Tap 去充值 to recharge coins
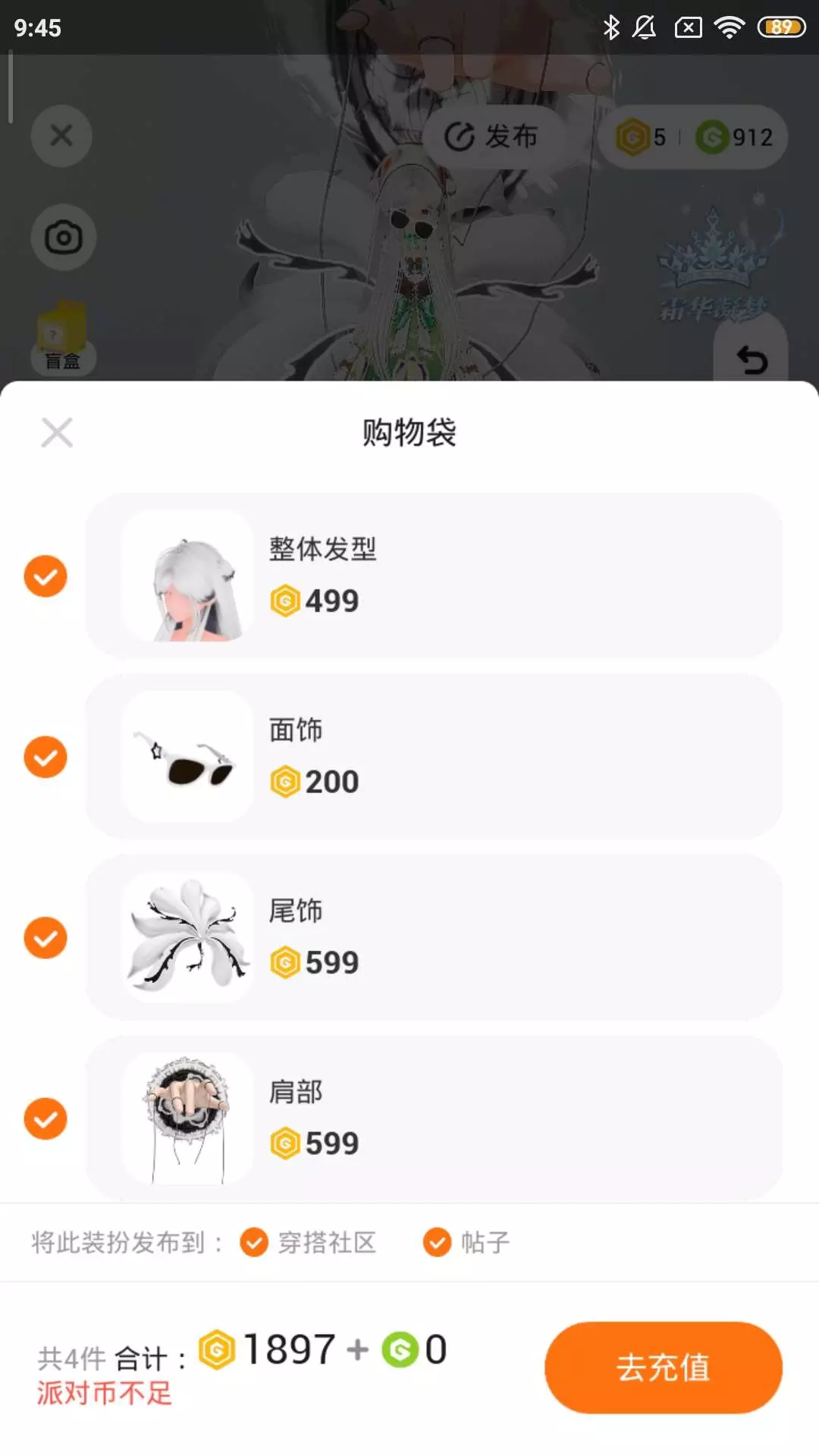 coord(663,1367)
